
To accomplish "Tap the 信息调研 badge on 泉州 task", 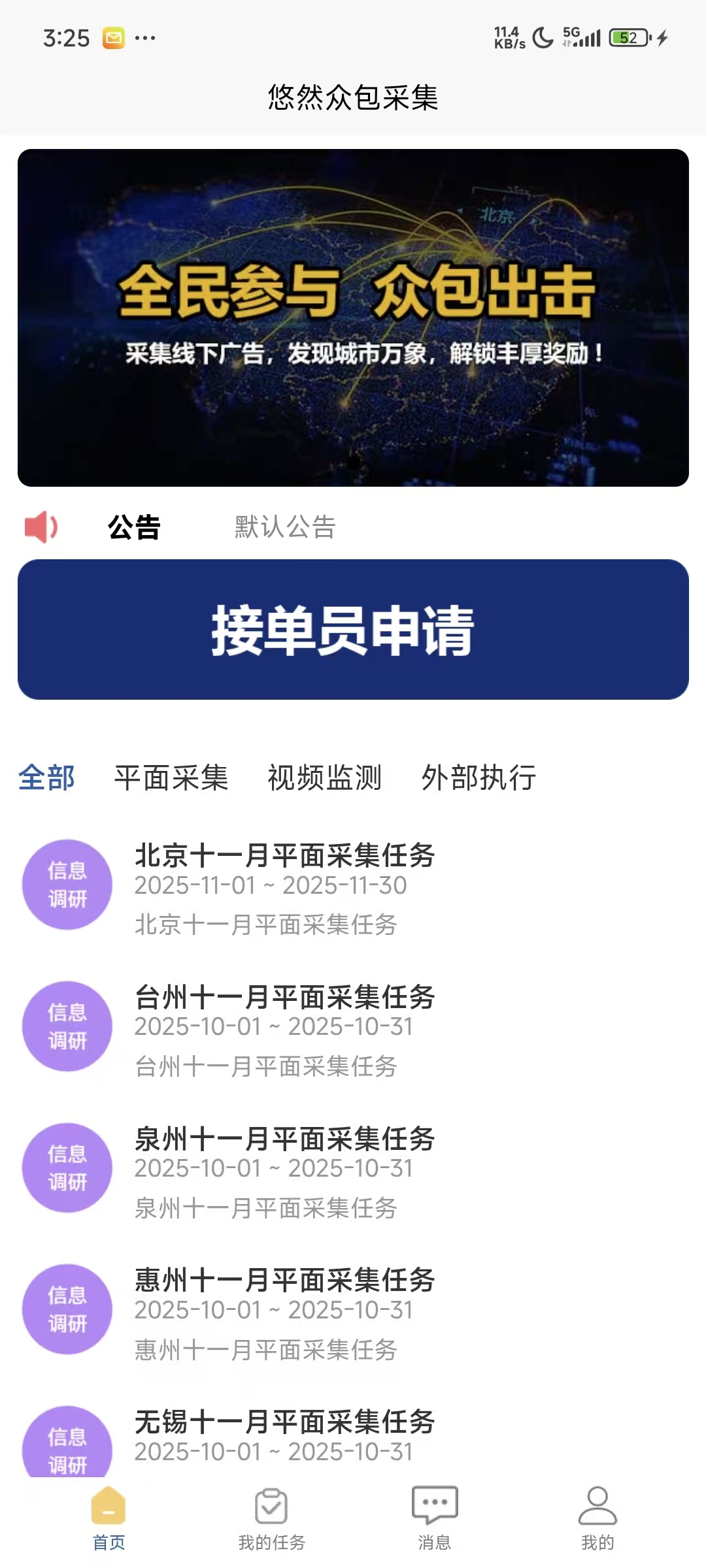I will (66, 1168).
